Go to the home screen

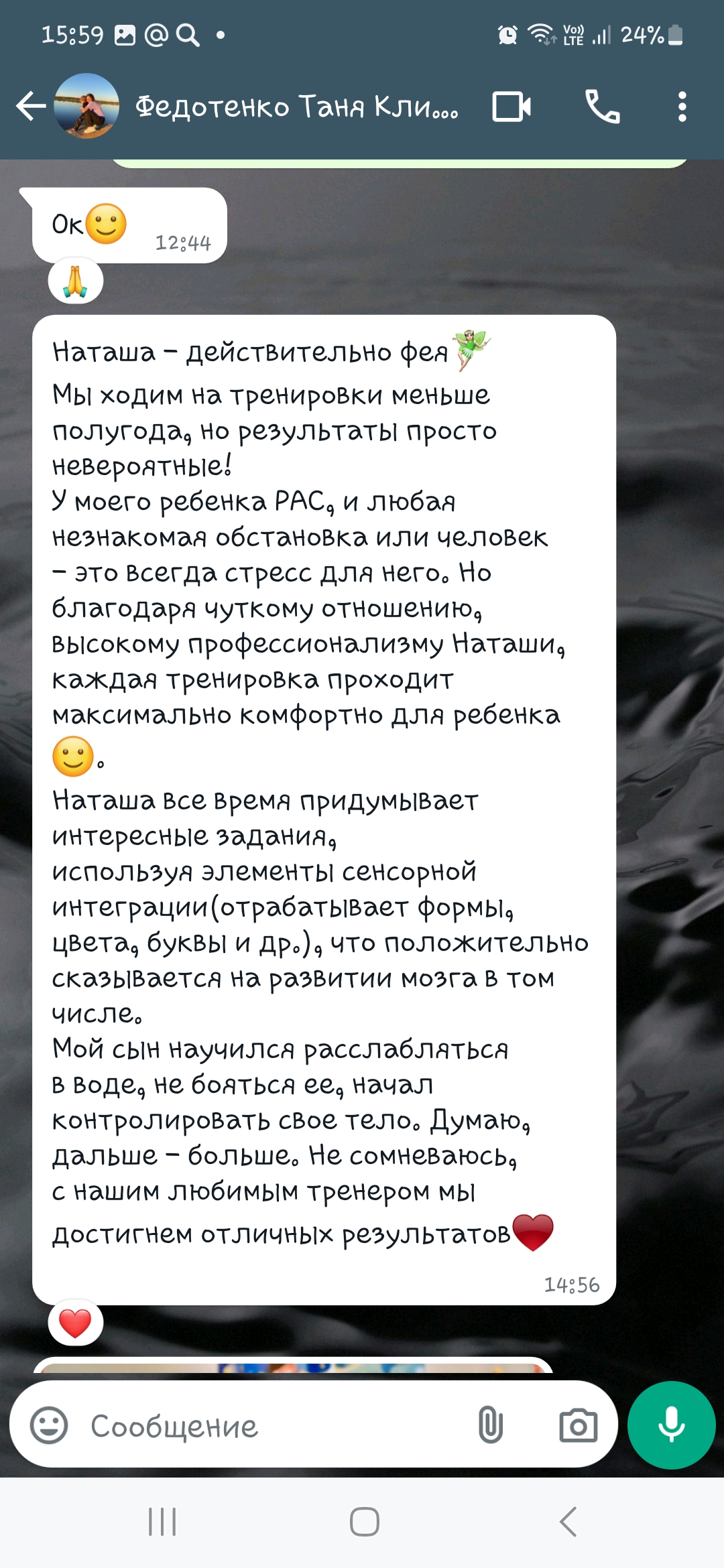coord(364,1522)
